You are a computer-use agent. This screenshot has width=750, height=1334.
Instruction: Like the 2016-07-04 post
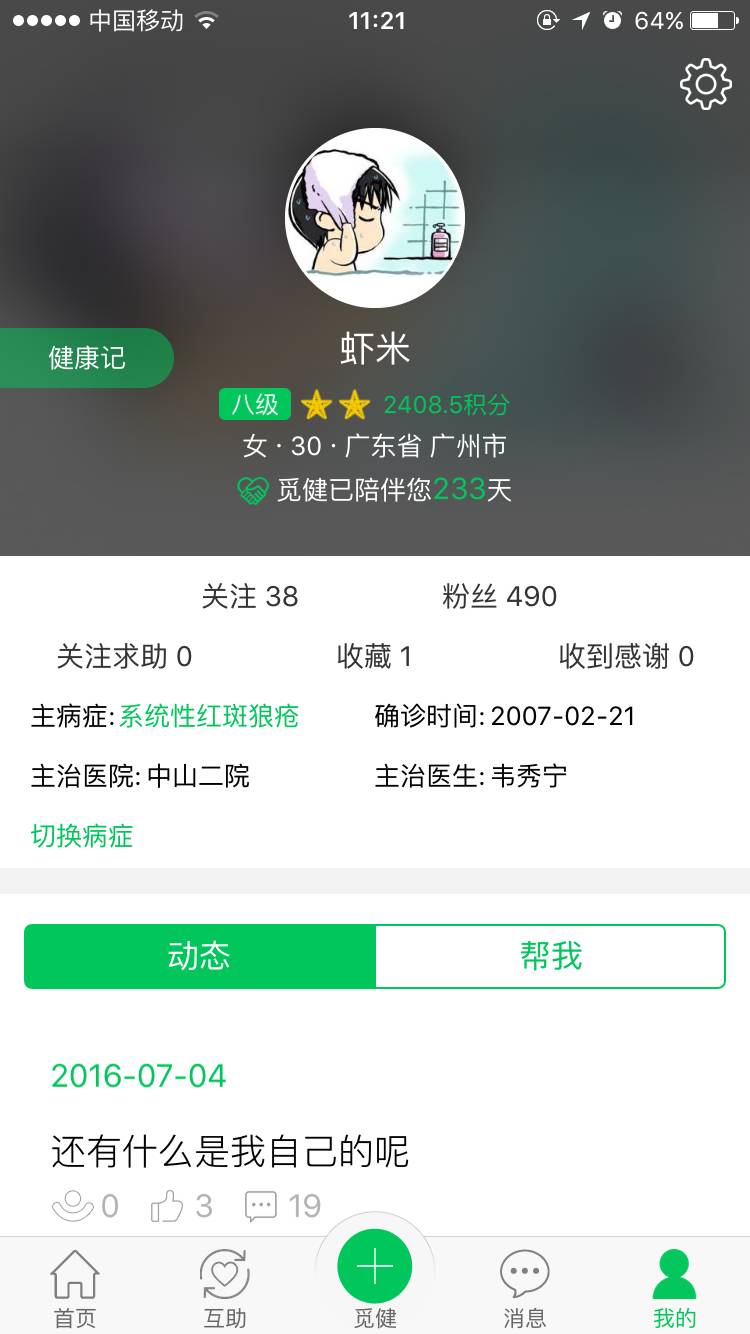pyautogui.click(x=181, y=1206)
